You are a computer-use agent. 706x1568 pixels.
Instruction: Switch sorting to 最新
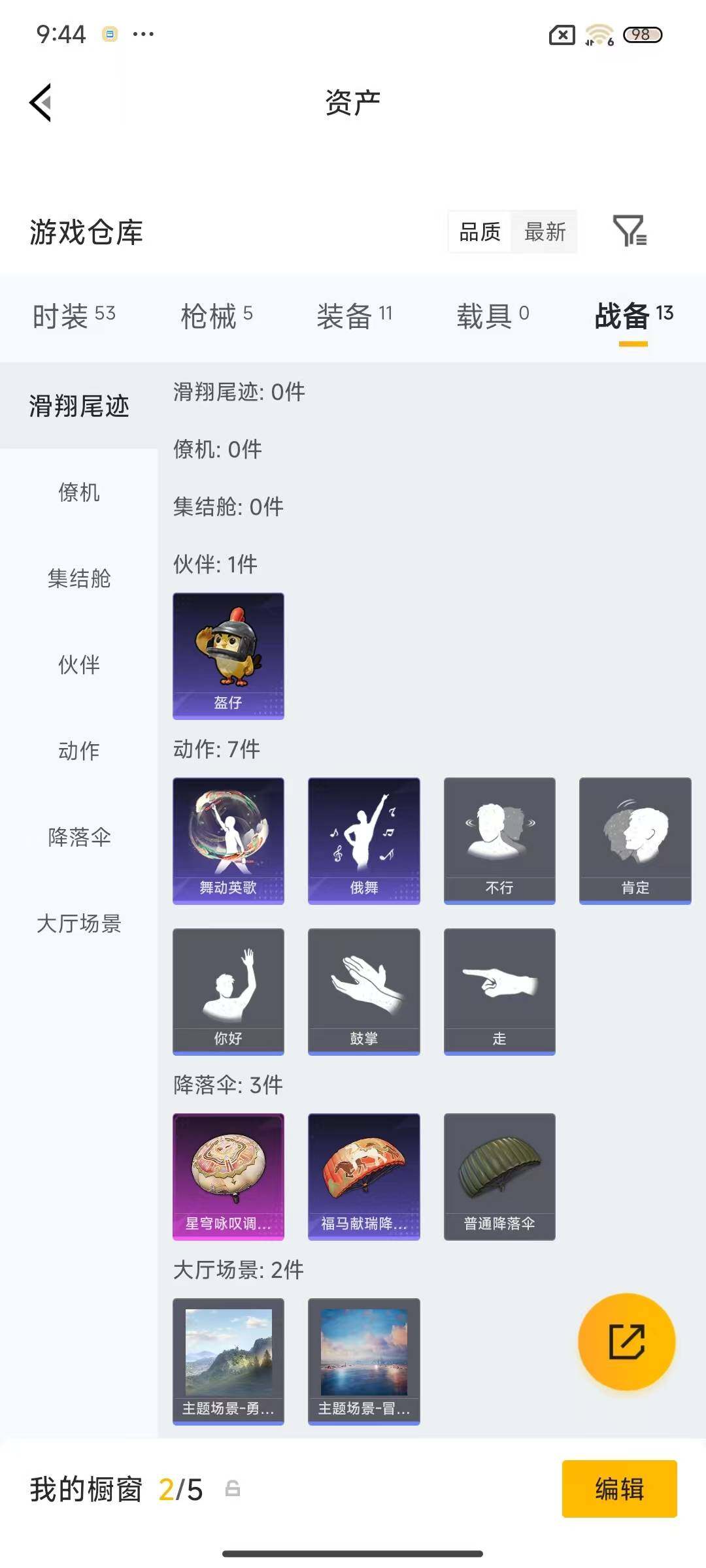(546, 232)
